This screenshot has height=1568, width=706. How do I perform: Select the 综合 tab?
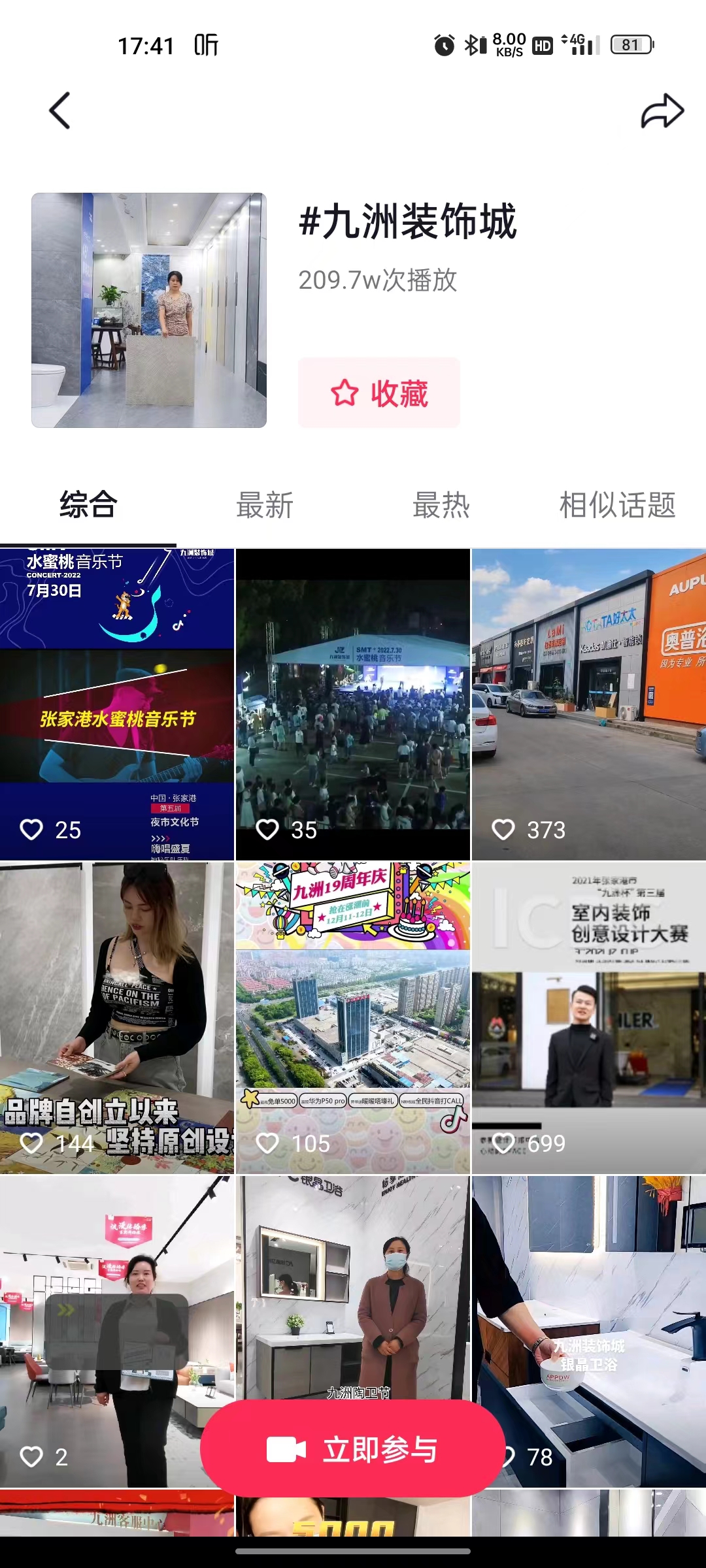pyautogui.click(x=88, y=505)
